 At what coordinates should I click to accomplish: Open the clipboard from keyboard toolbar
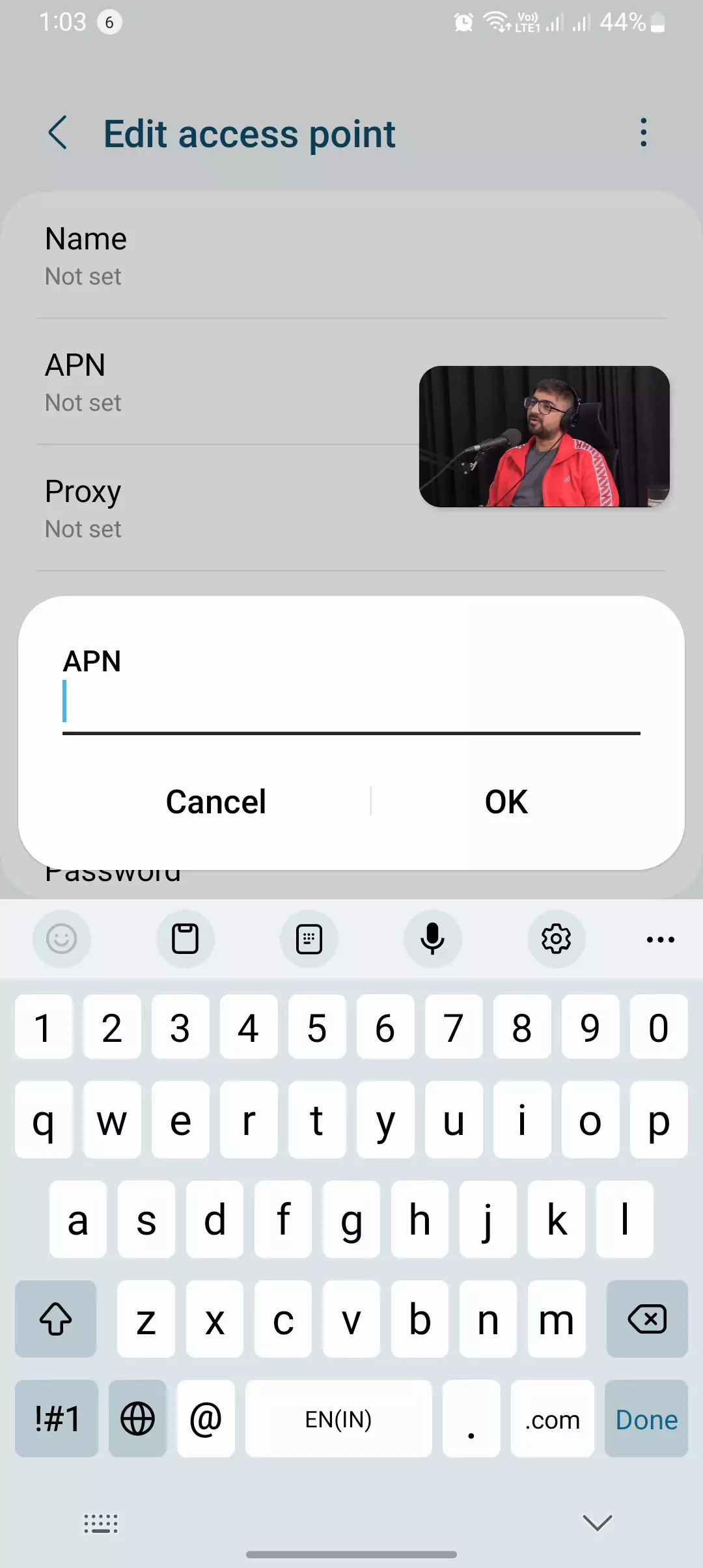click(185, 939)
